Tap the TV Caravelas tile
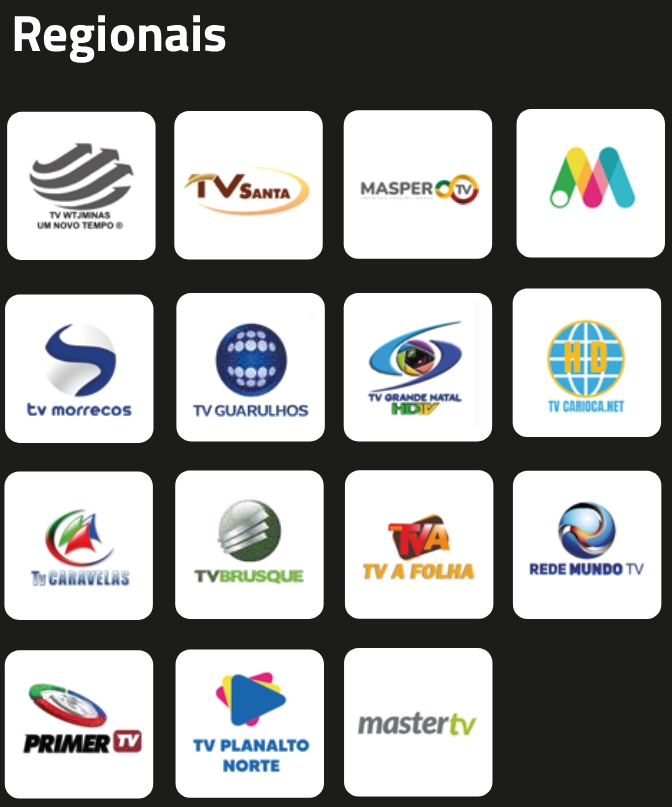The height and width of the screenshot is (807, 672). point(79,546)
